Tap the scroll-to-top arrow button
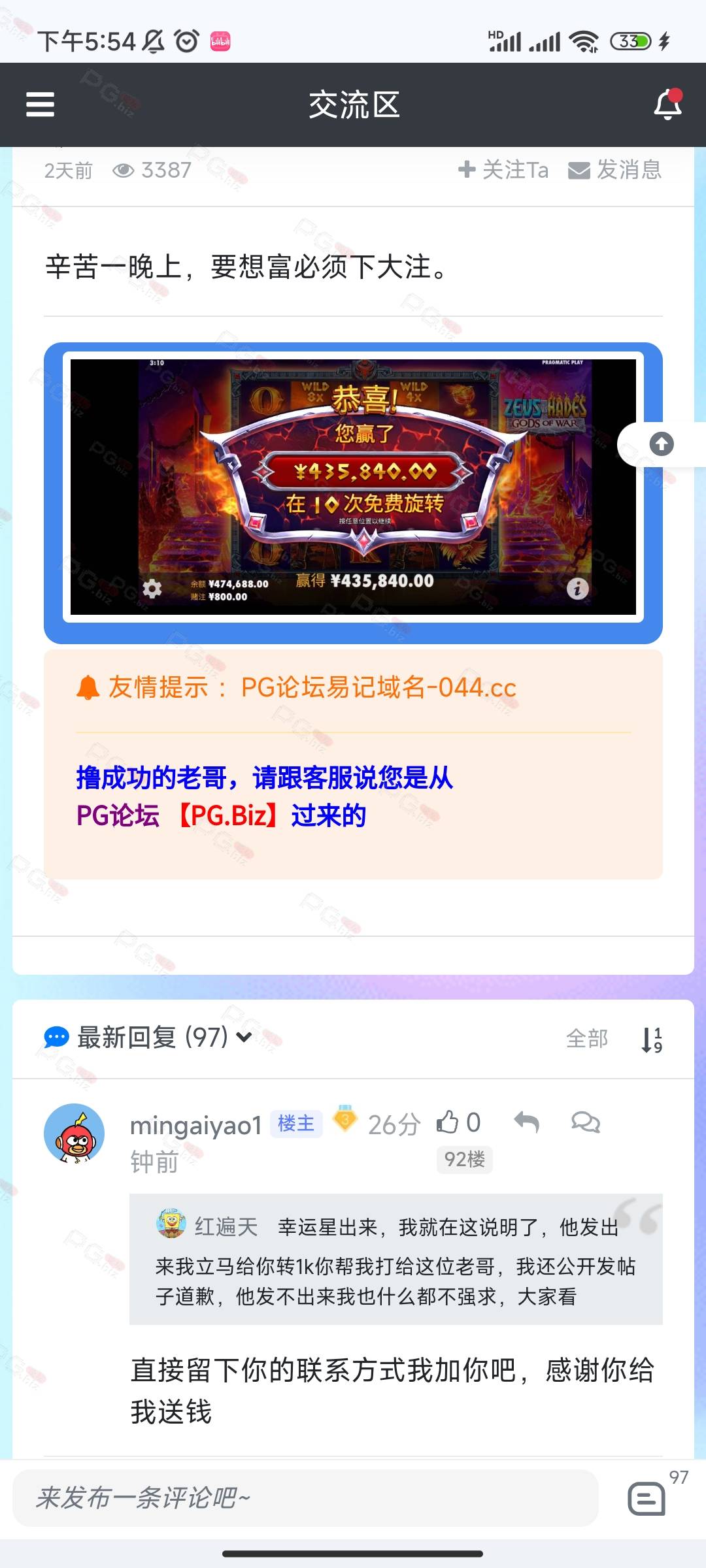Image resolution: width=706 pixels, height=1568 pixels. click(x=662, y=444)
